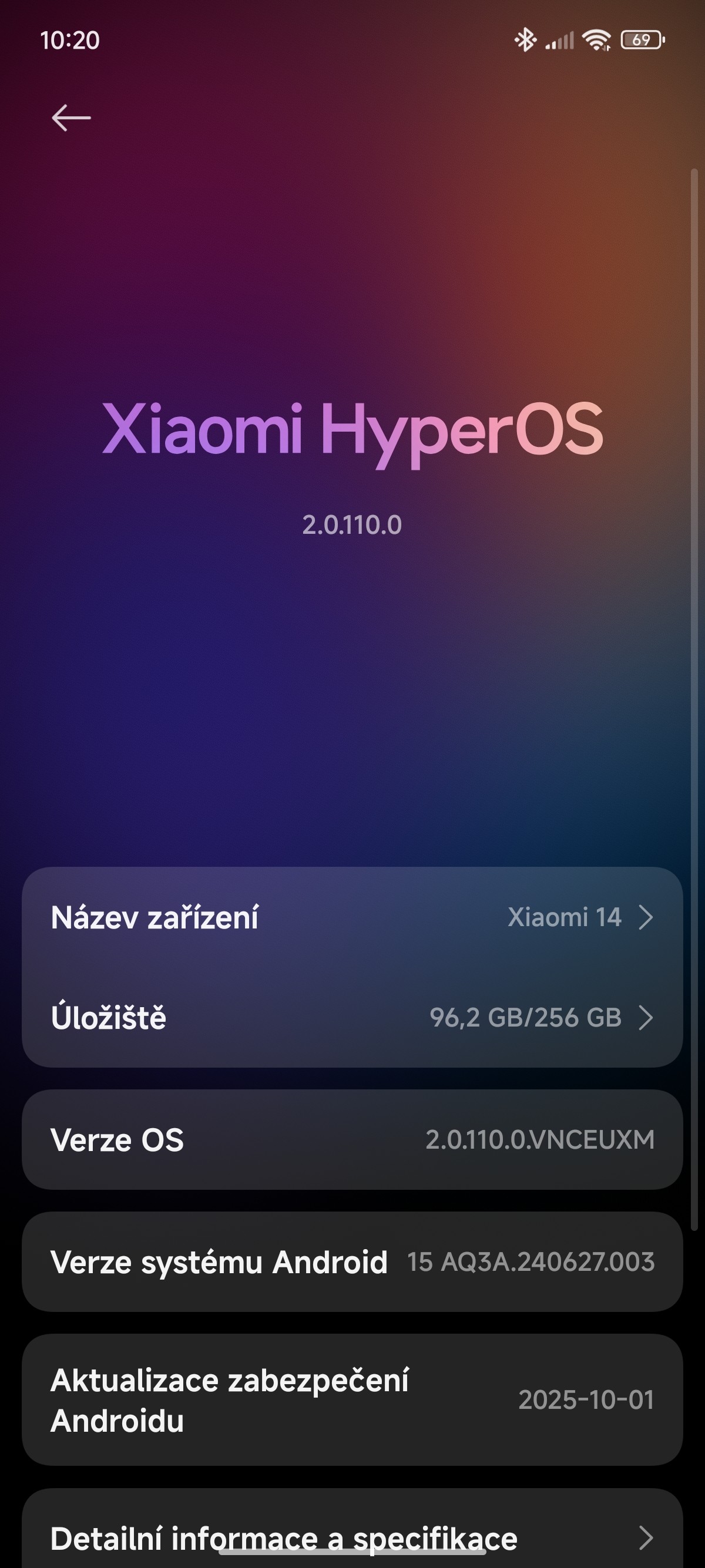Tap the Verze OS row
Screen dimensions: 705x1568
[352, 1139]
